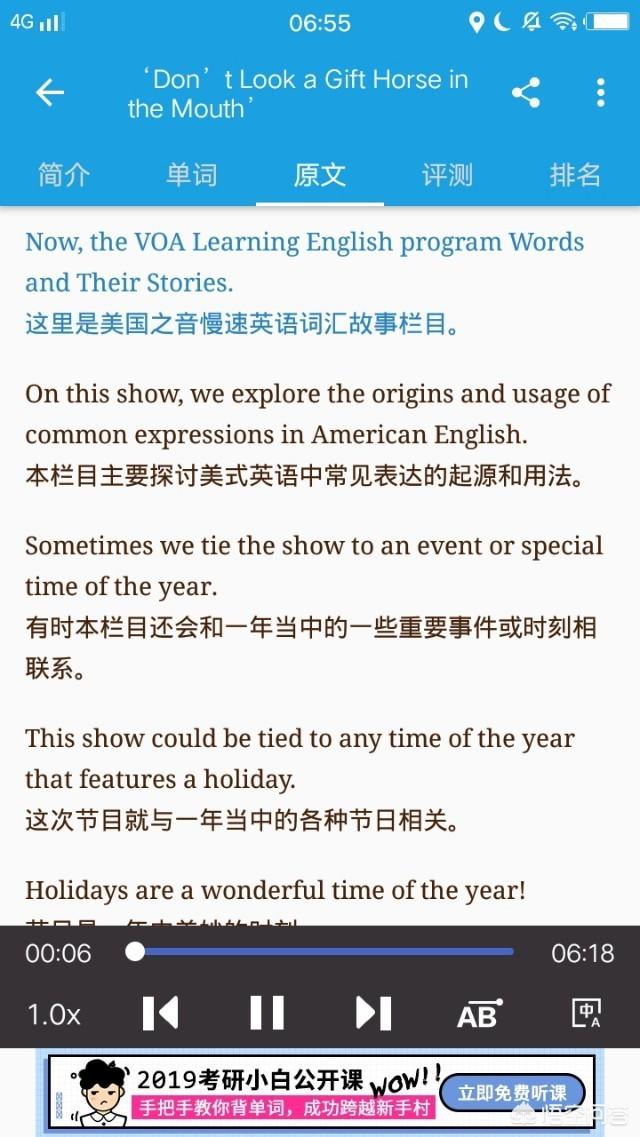Screen dimensions: 640x1137
Task: Tap the 立即免费听课 ad button
Action: click(x=512, y=1093)
